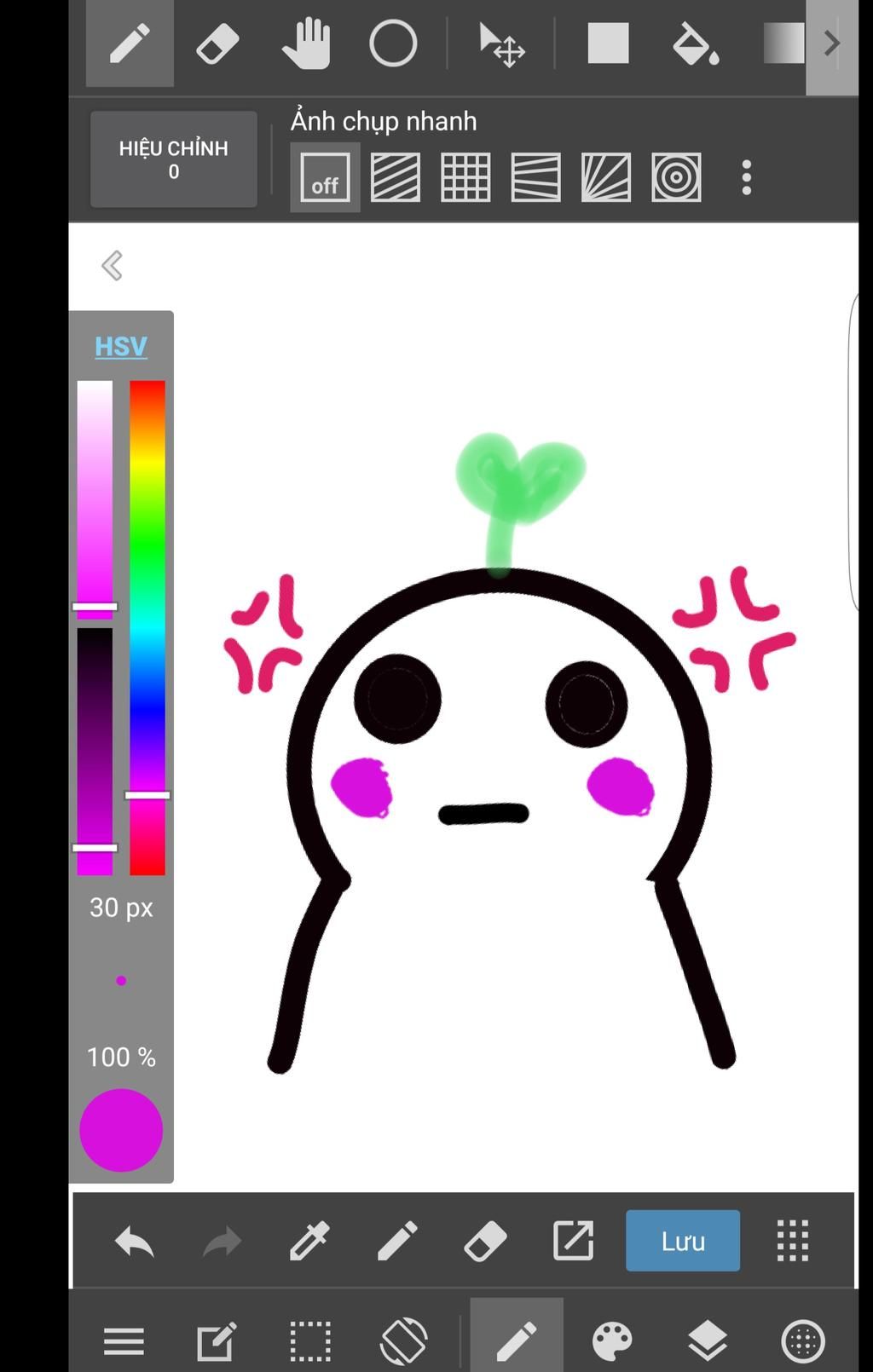Image resolution: width=873 pixels, height=1372 pixels.
Task: Select the eraser tool in top toolbar
Action: click(x=217, y=44)
